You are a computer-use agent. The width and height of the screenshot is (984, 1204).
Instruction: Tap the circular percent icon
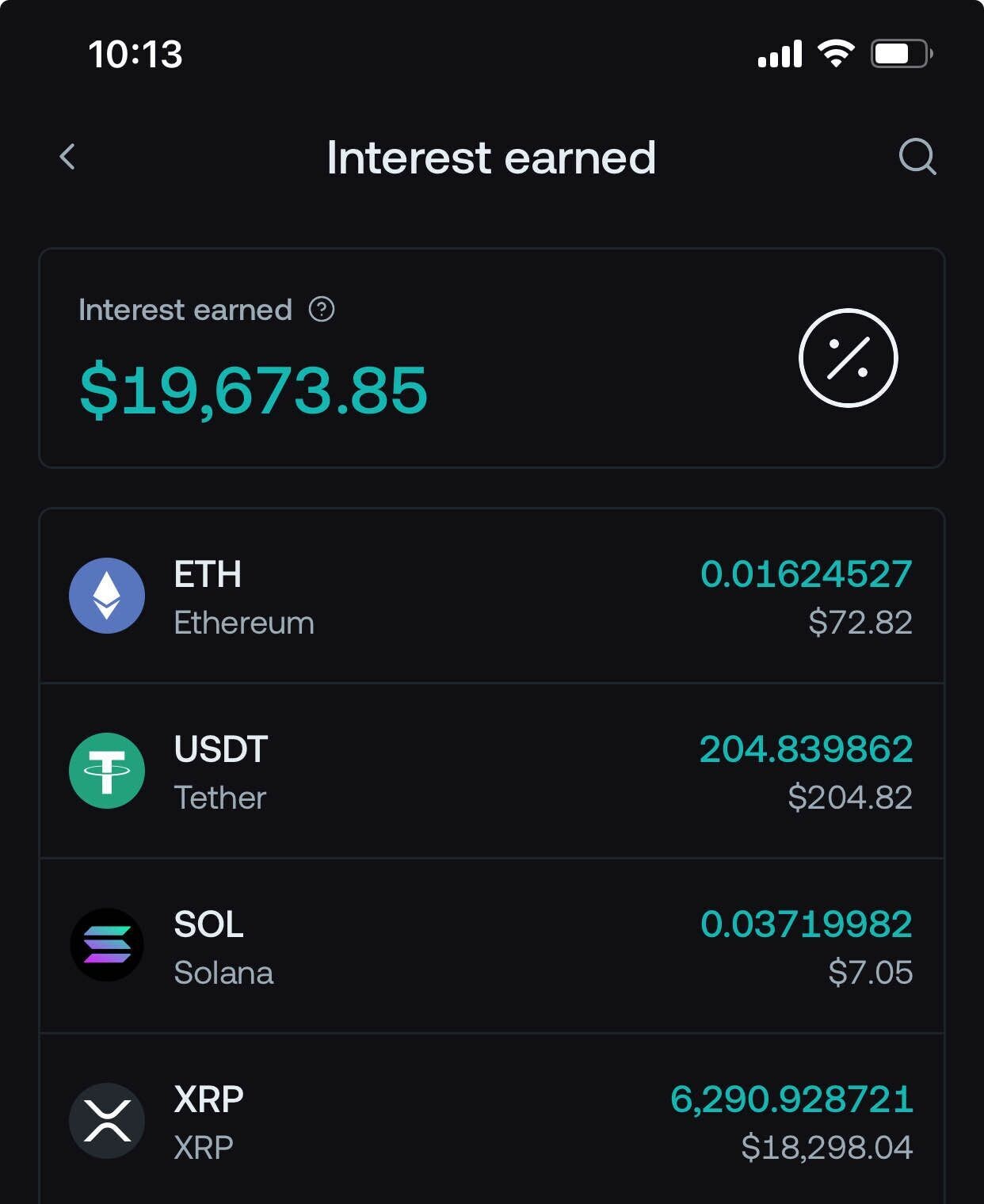(x=848, y=358)
